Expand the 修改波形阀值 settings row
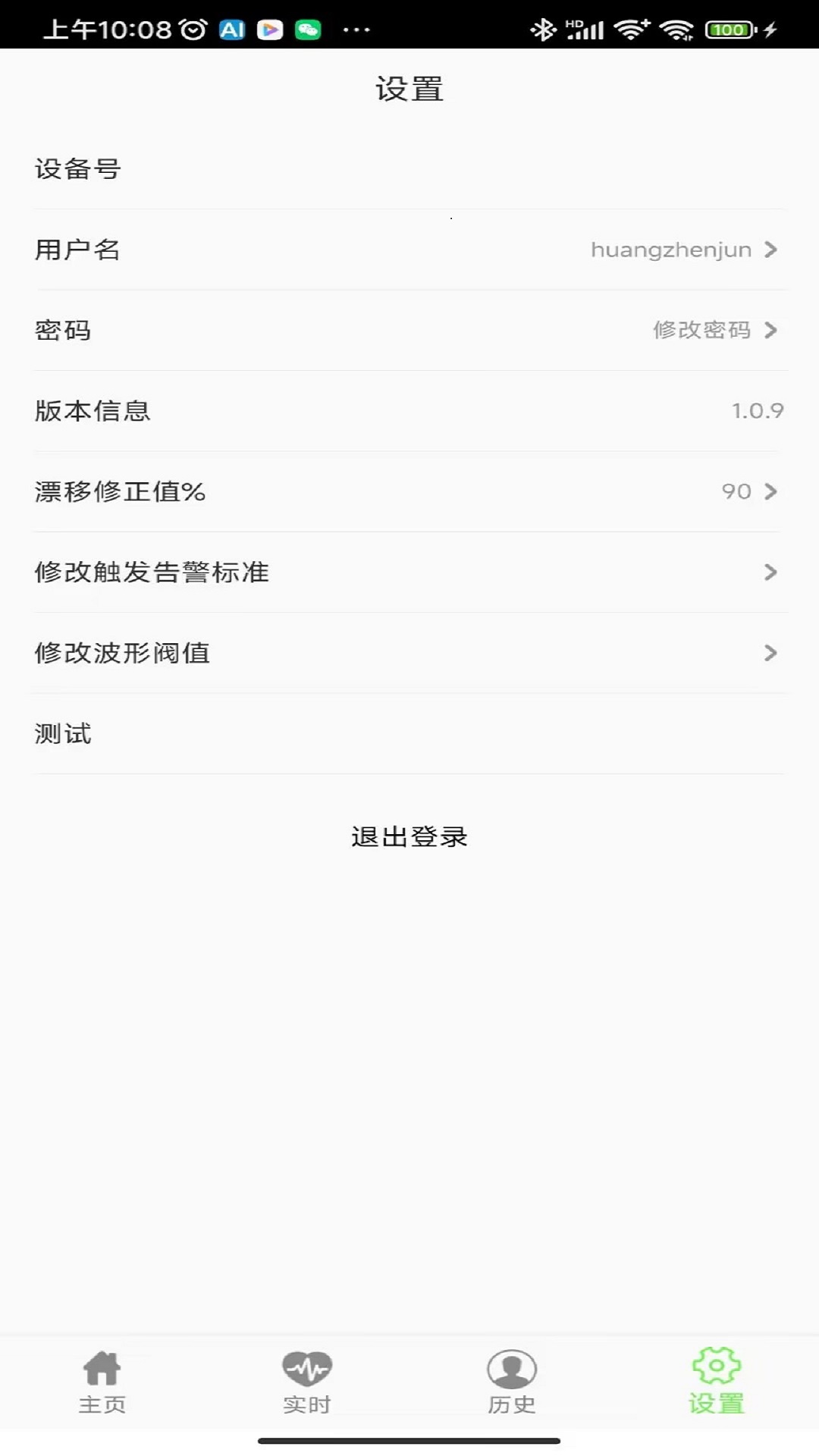Image resolution: width=819 pixels, height=1456 pixels. (x=770, y=653)
